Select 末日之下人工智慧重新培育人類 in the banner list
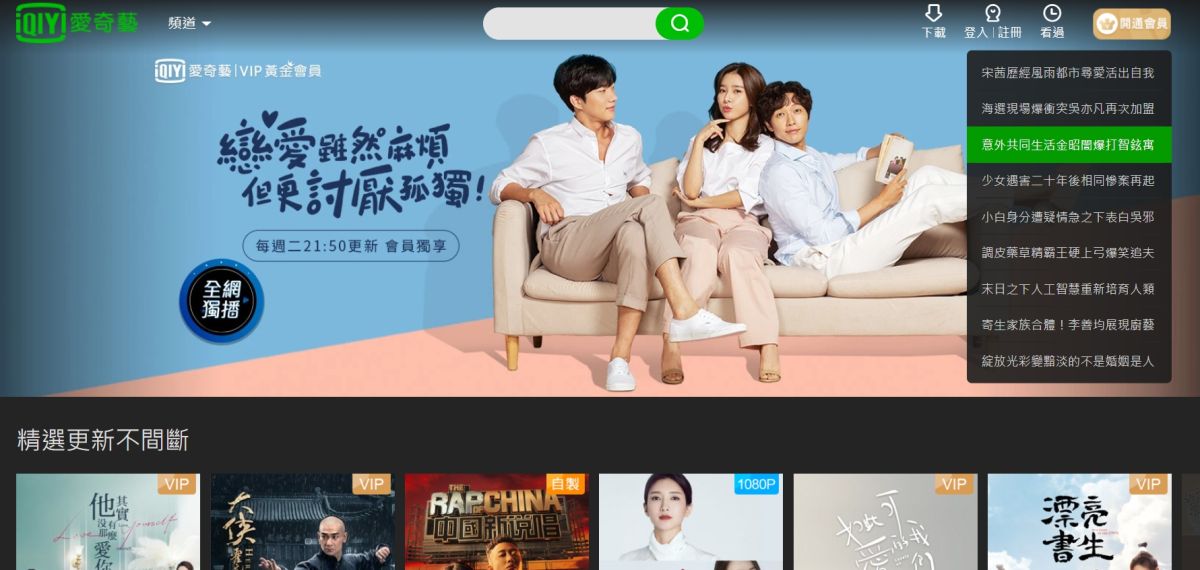Viewport: 1200px width, 570px height. (1068, 289)
